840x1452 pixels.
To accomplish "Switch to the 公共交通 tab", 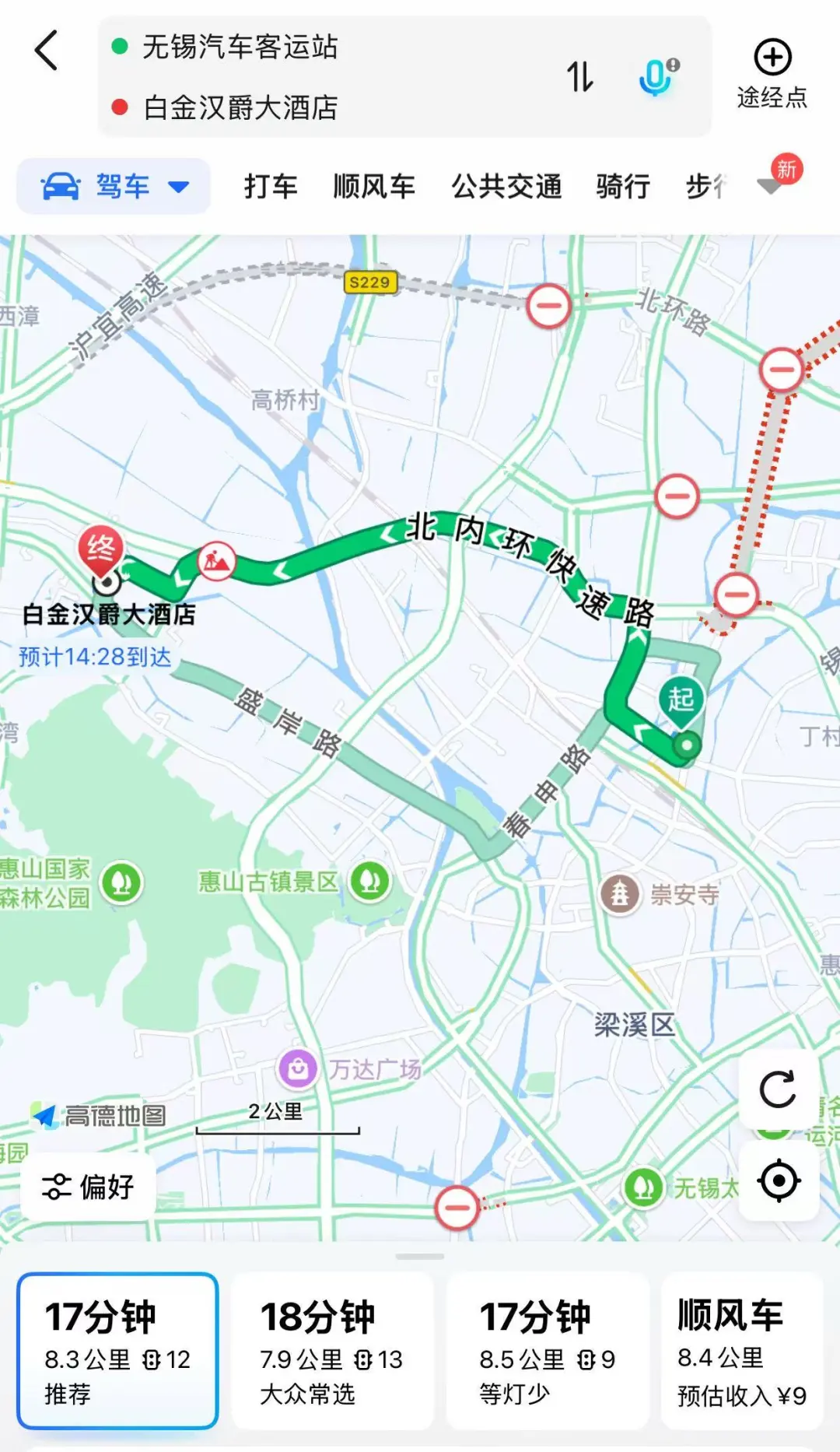I will (506, 186).
